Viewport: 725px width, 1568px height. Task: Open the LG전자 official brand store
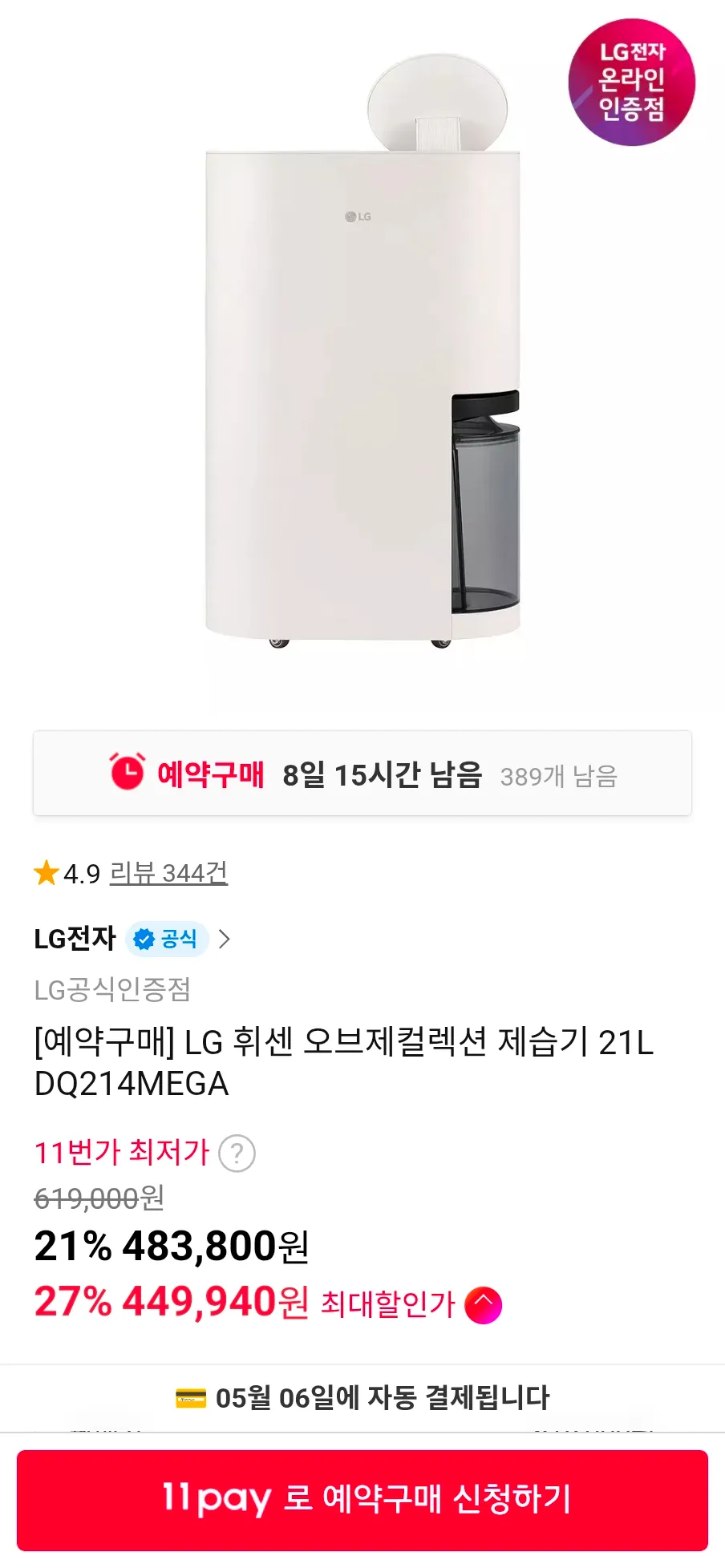[132, 939]
